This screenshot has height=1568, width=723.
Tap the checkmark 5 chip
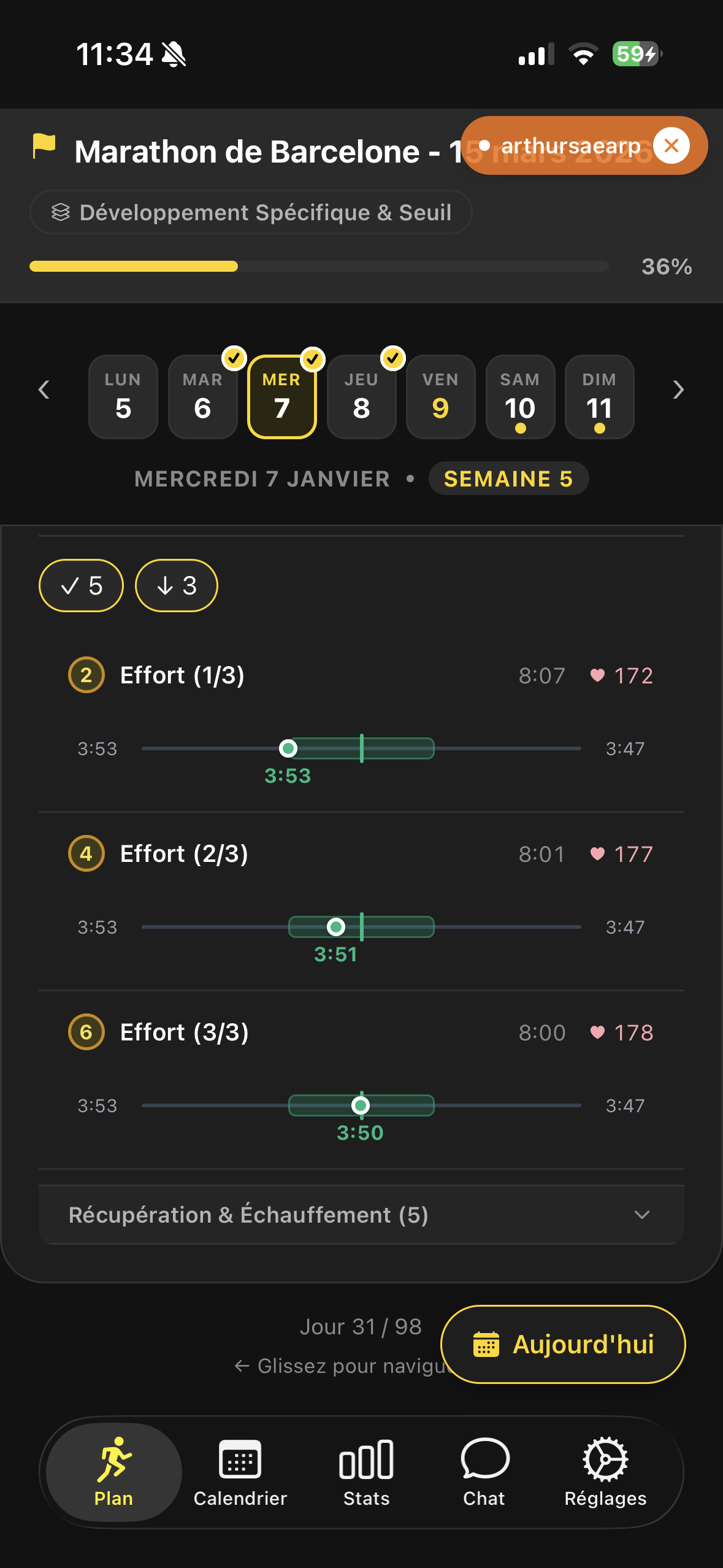81,586
